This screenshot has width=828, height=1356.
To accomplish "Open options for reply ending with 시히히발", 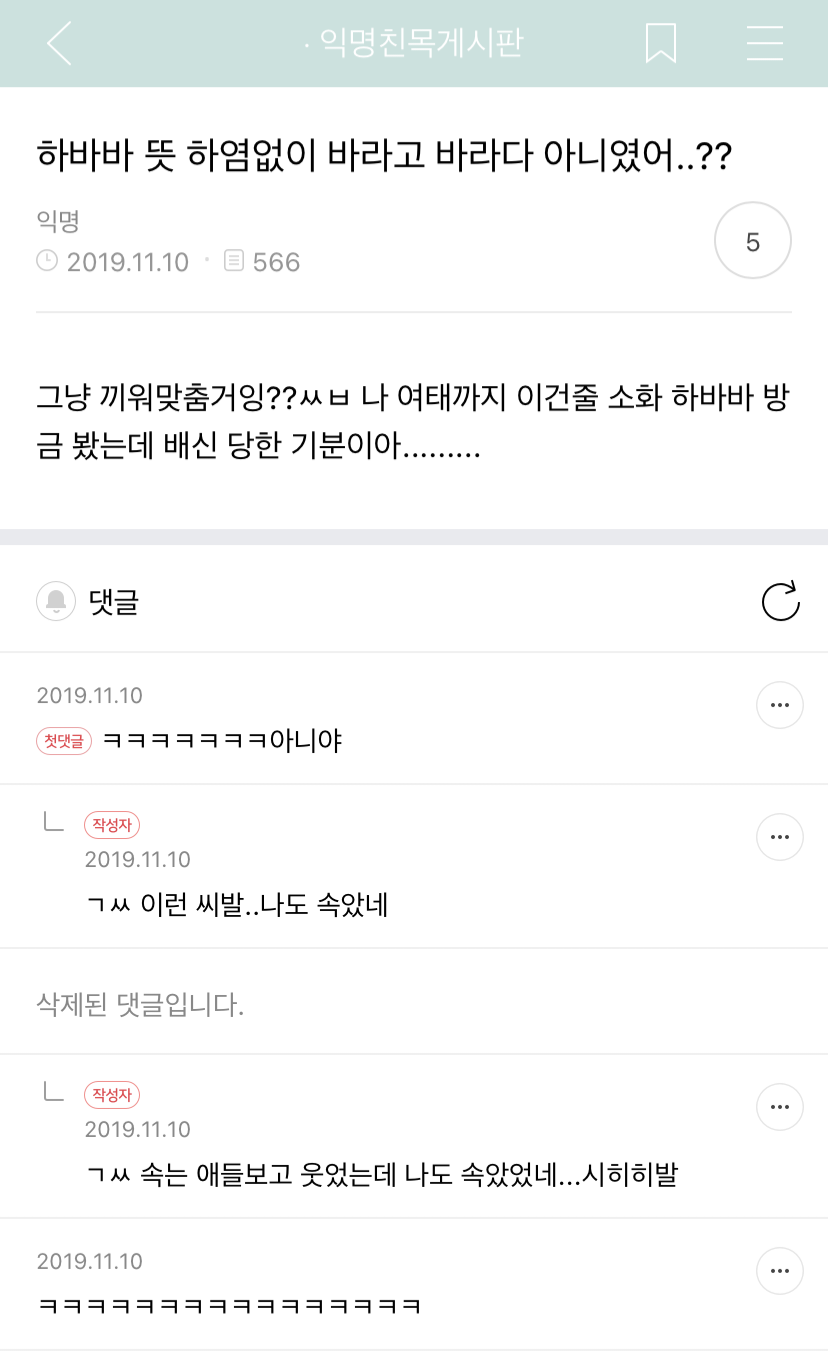I will [780, 1107].
